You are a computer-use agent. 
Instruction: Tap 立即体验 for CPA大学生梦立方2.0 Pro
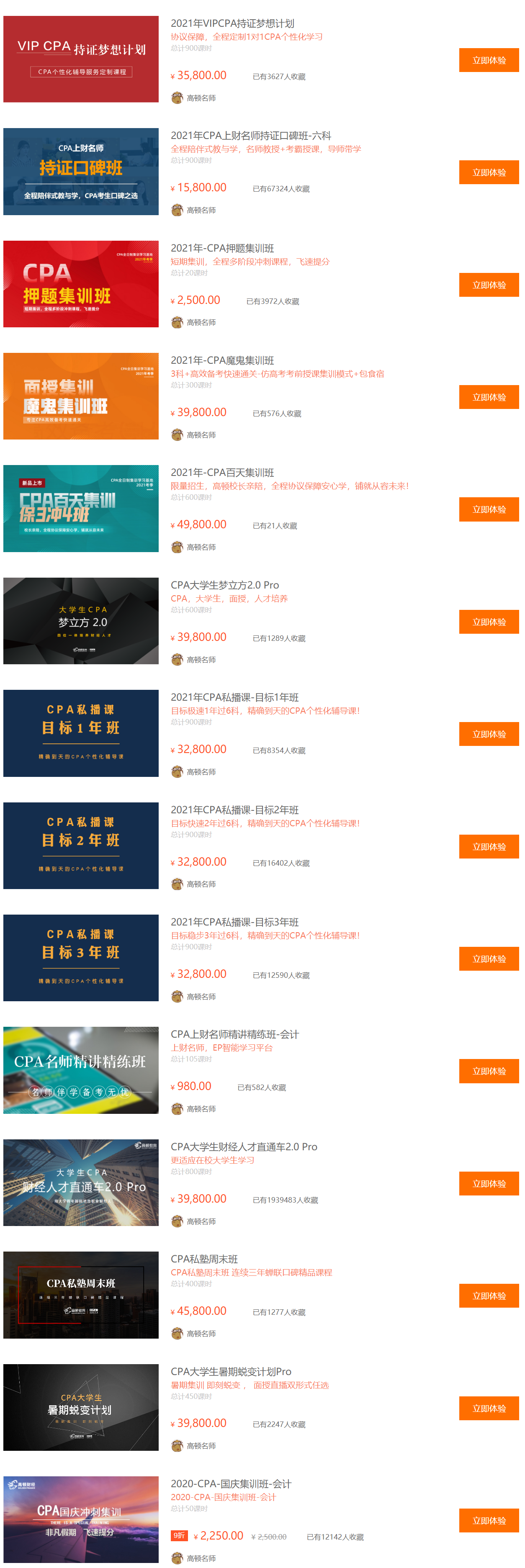489,622
